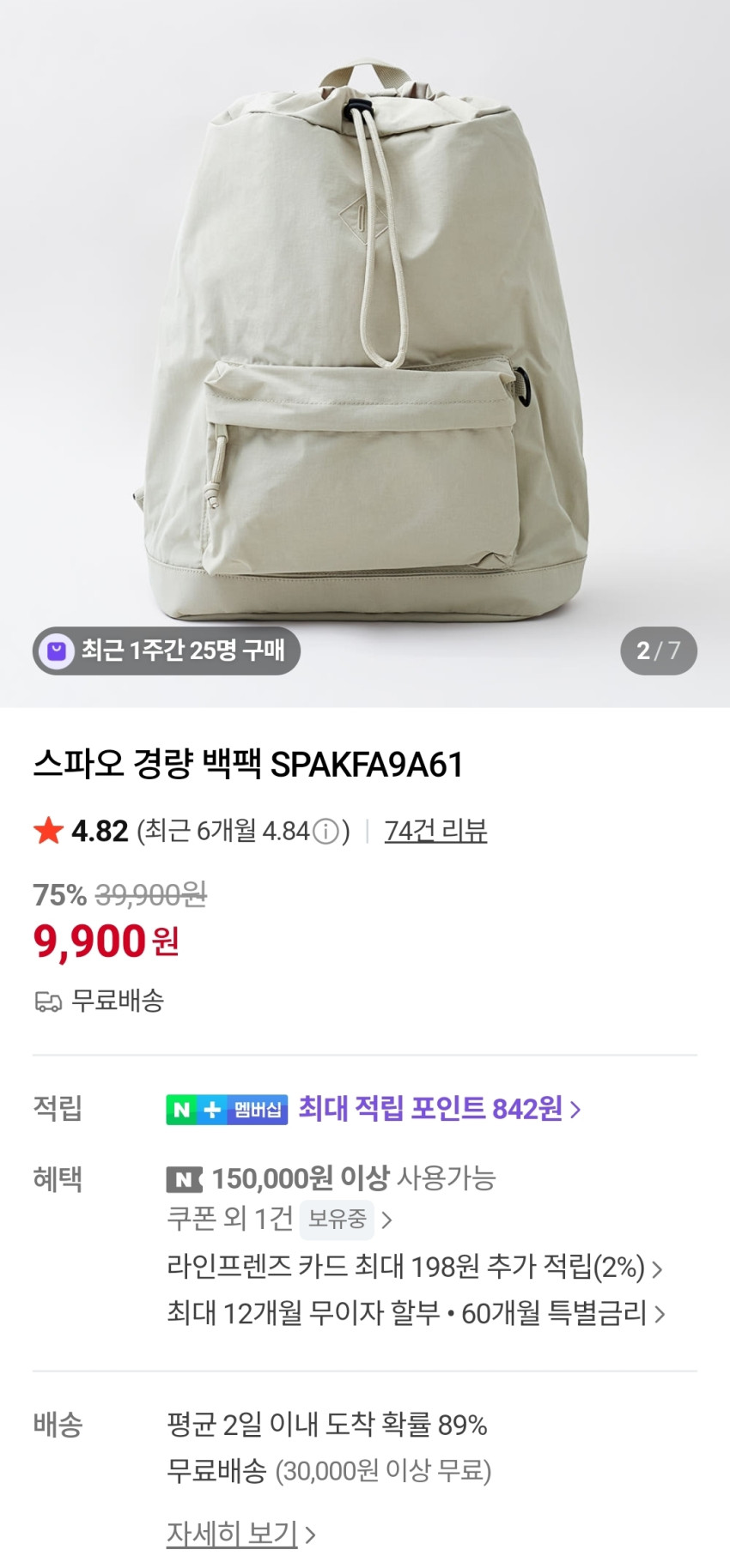730x1568 pixels.
Task: Open 라인프렌즈 카드 추가 적립 info
Action: click(415, 1267)
